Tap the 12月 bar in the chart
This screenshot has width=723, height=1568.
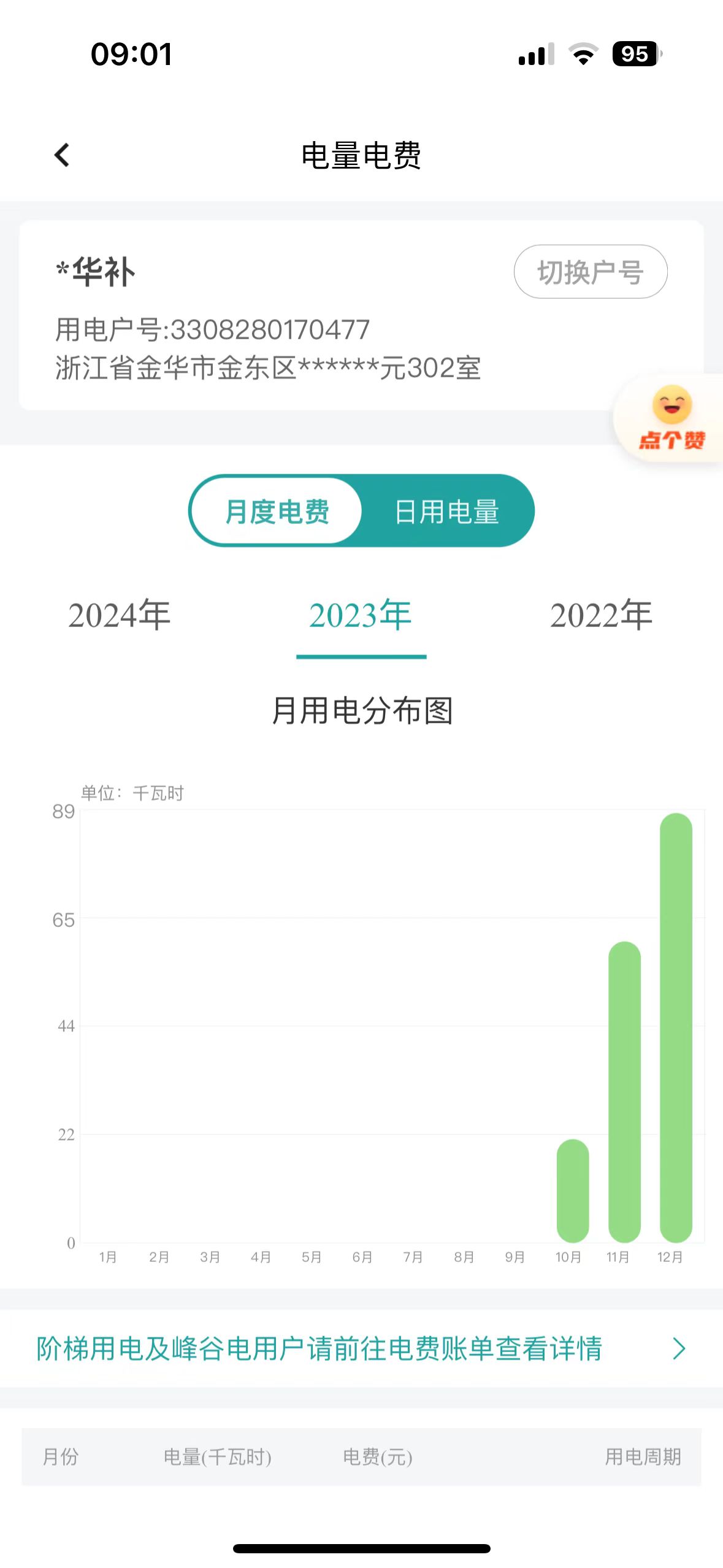tap(676, 1028)
